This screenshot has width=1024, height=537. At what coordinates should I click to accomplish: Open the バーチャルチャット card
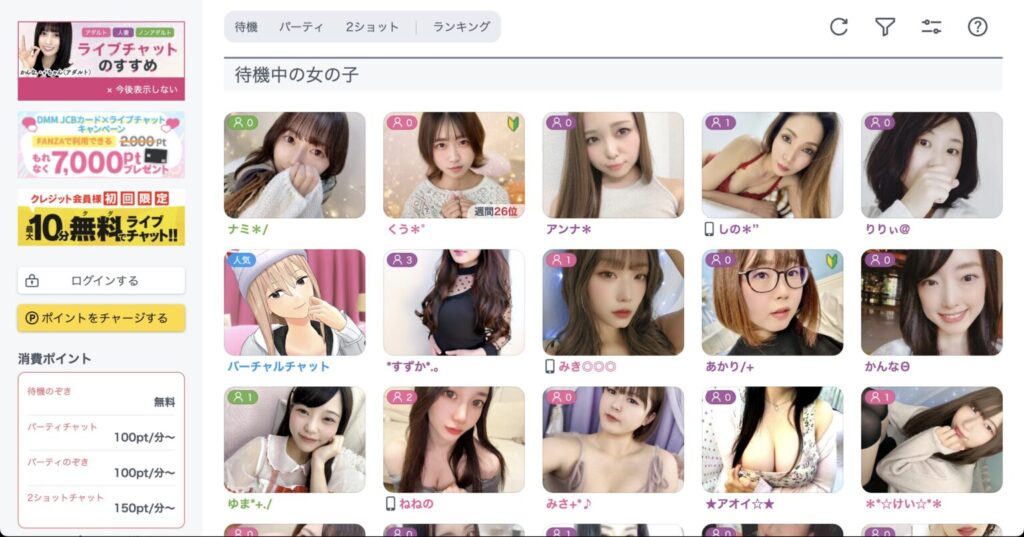(294, 303)
